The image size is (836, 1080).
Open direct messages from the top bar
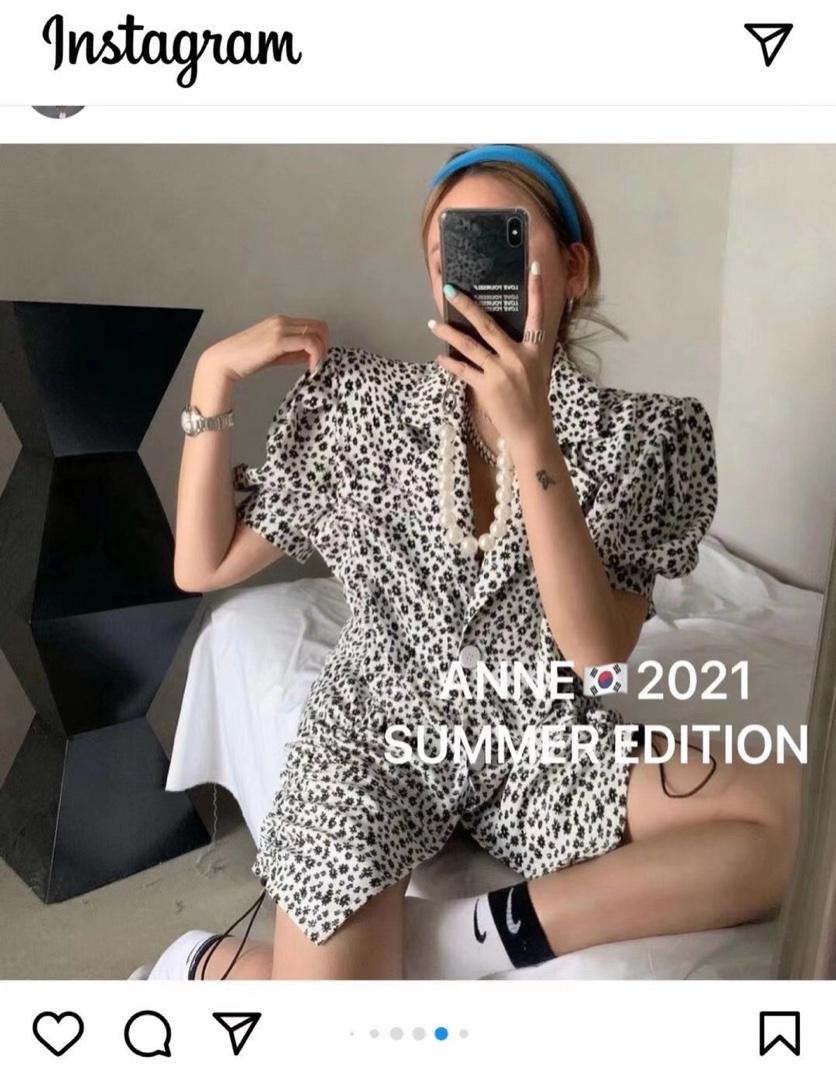pyautogui.click(x=768, y=43)
